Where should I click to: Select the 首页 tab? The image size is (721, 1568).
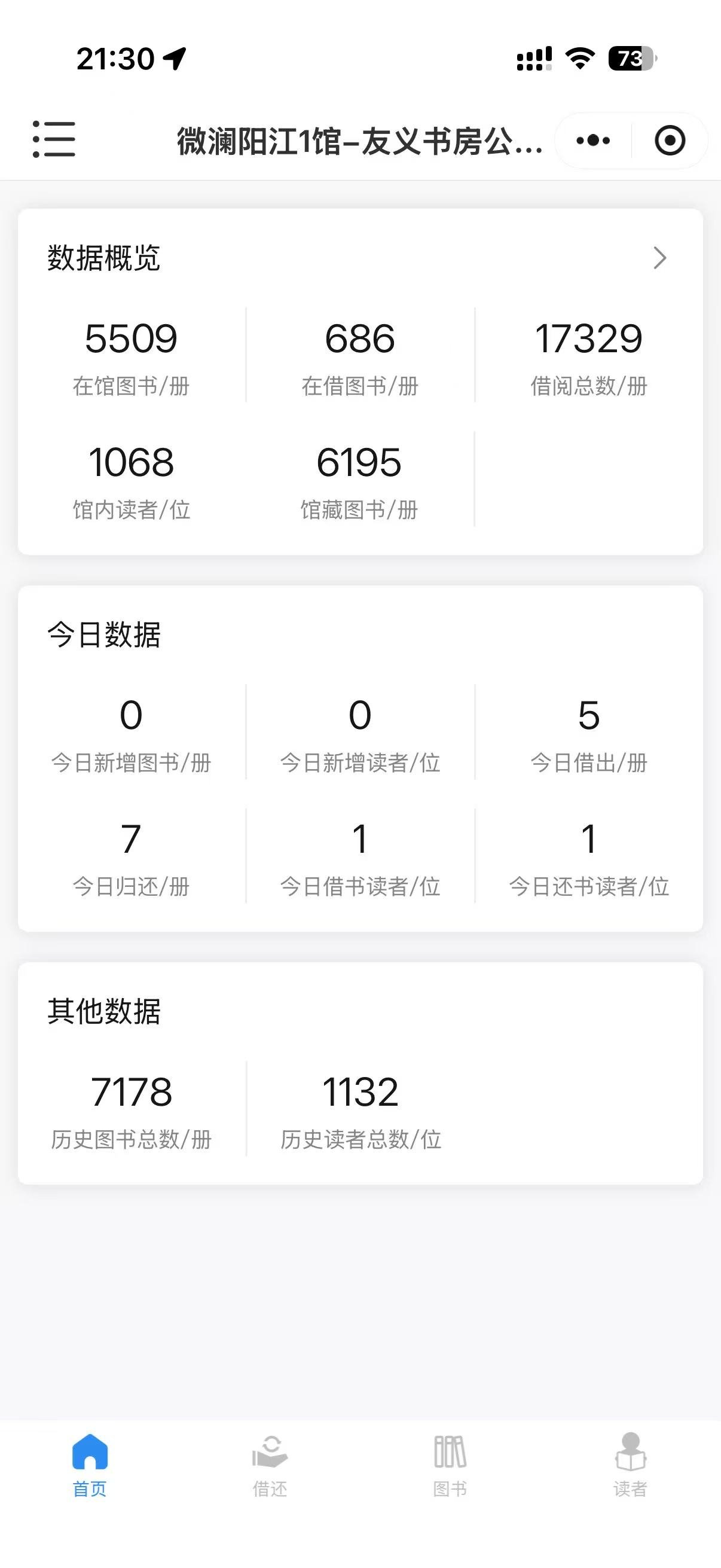90,1464
